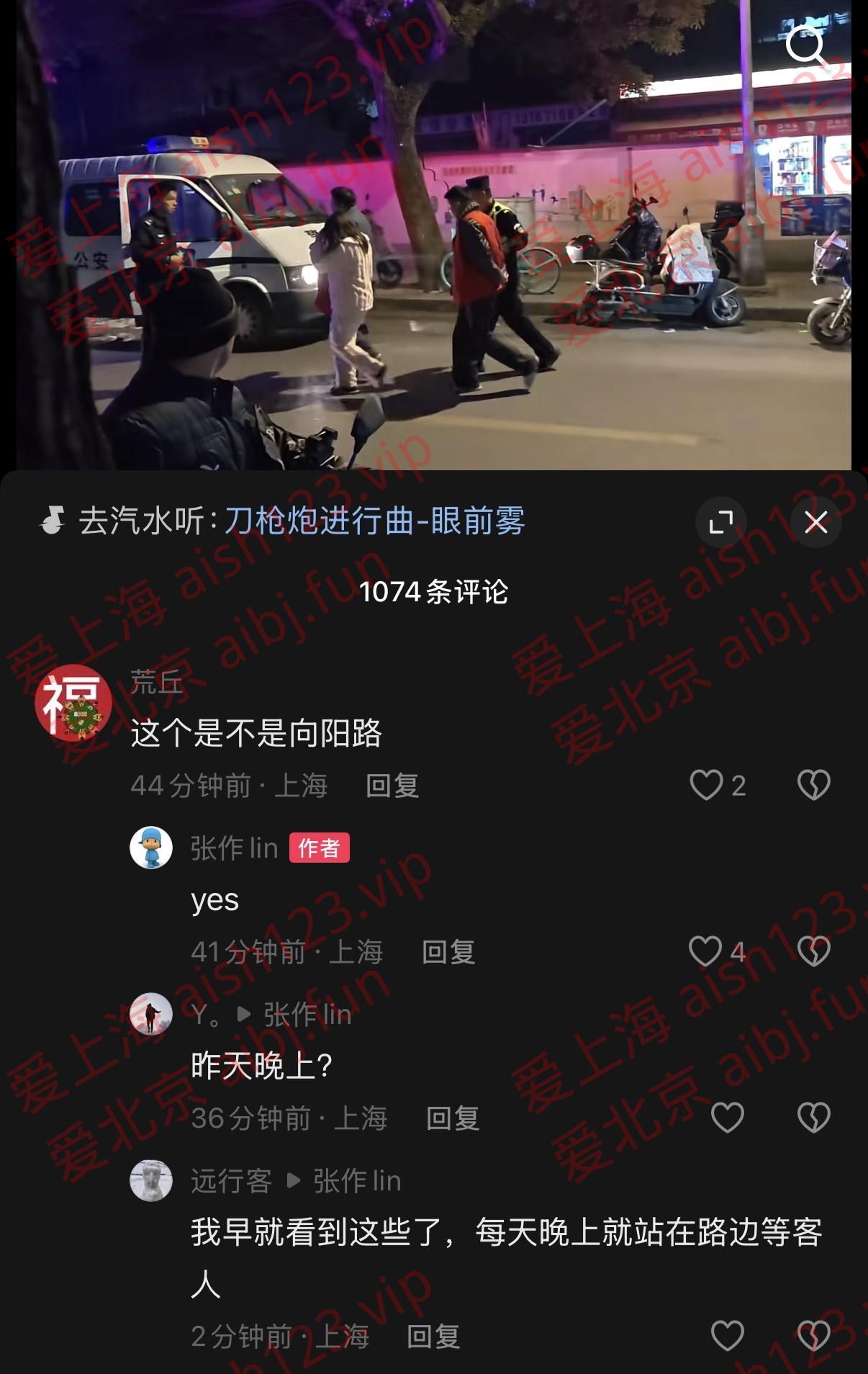The height and width of the screenshot is (1374, 868).
Task: Reply to 荒丘's comment
Action: (x=392, y=785)
